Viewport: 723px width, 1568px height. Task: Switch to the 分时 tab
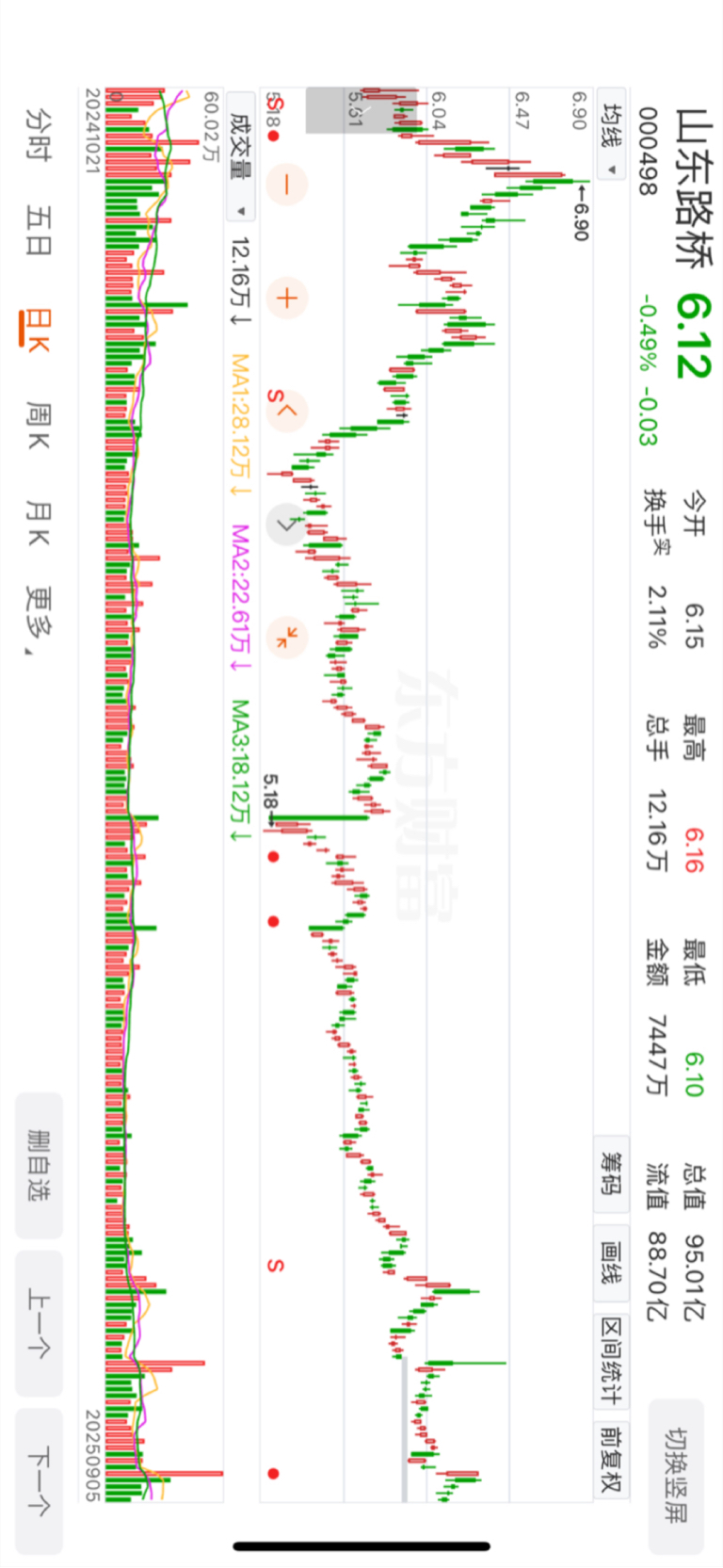[39, 134]
